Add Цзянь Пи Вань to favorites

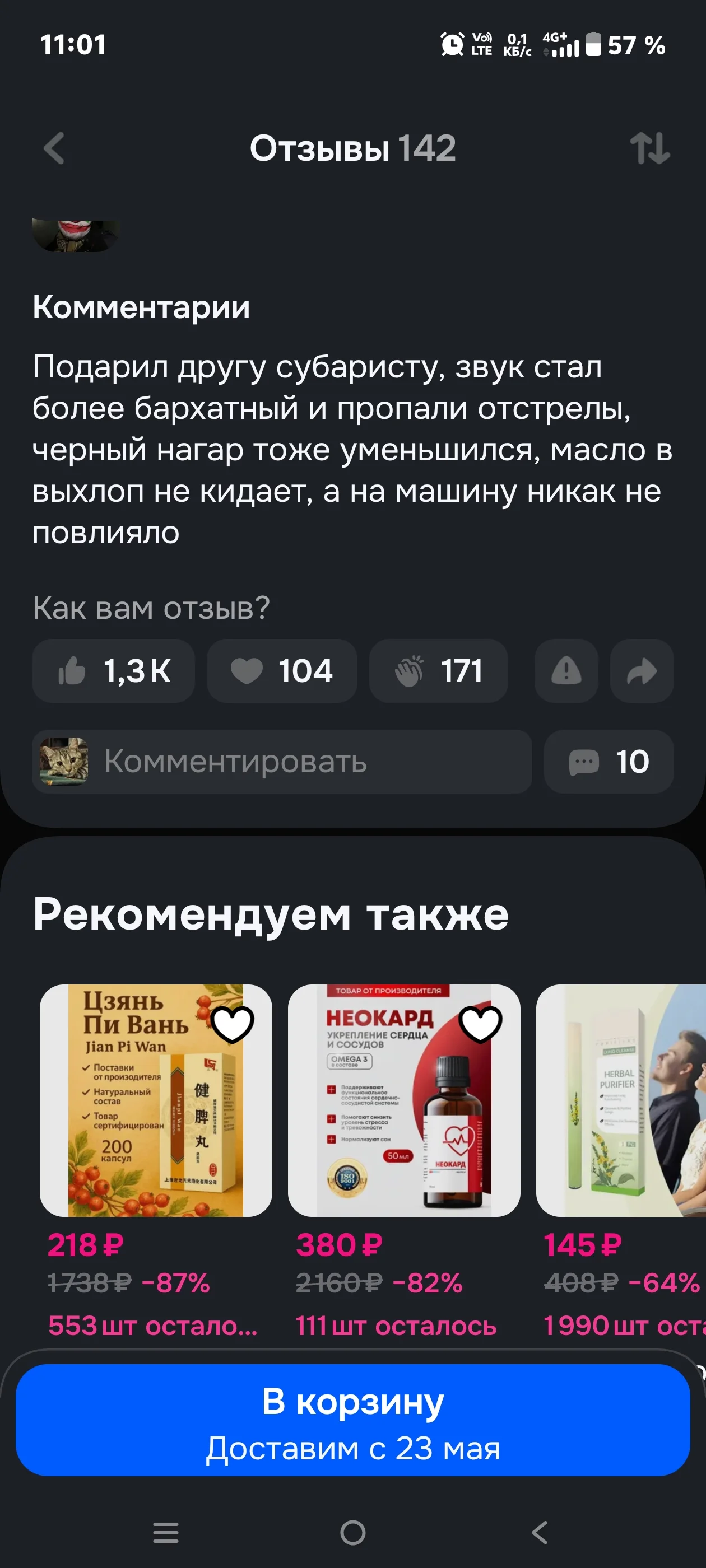point(232,1024)
